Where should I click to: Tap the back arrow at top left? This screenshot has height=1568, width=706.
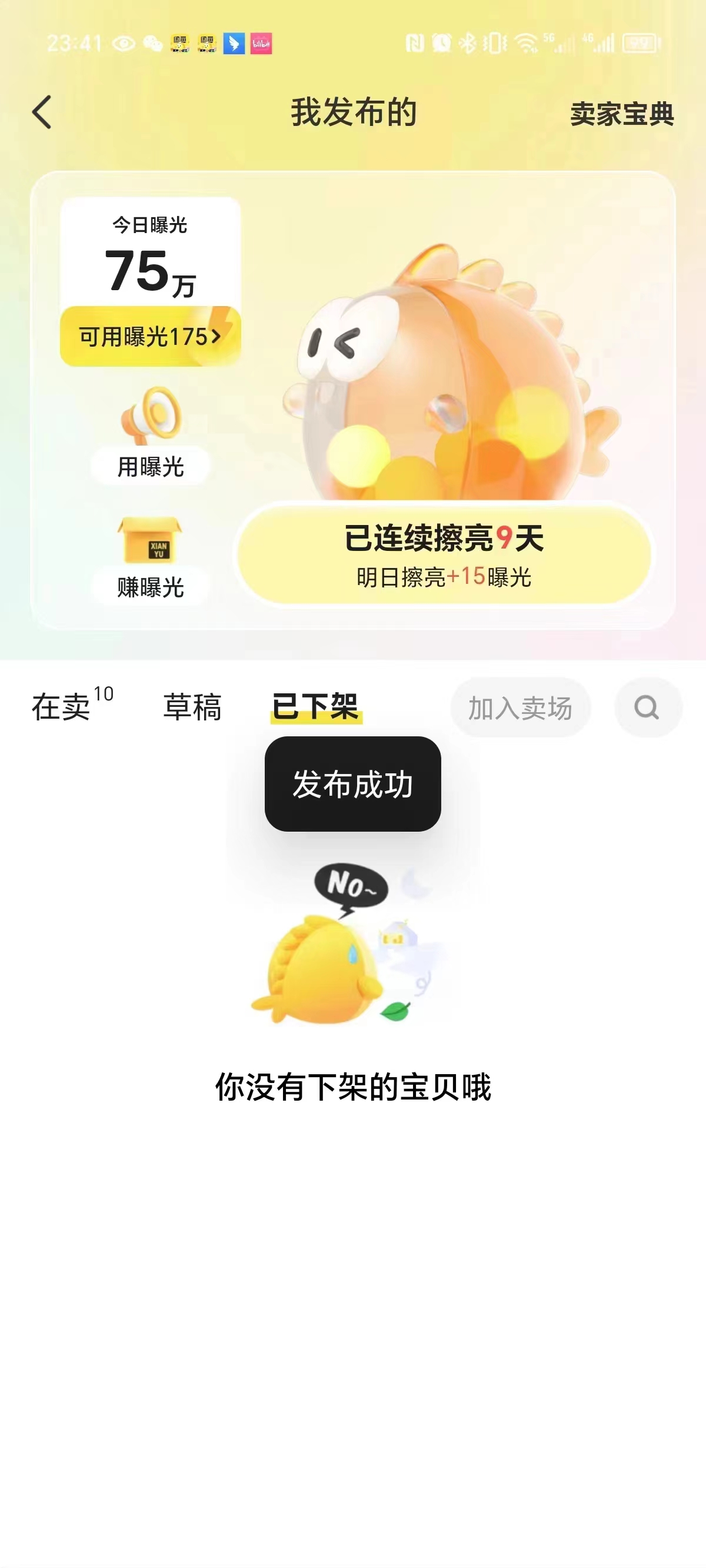tap(40, 113)
